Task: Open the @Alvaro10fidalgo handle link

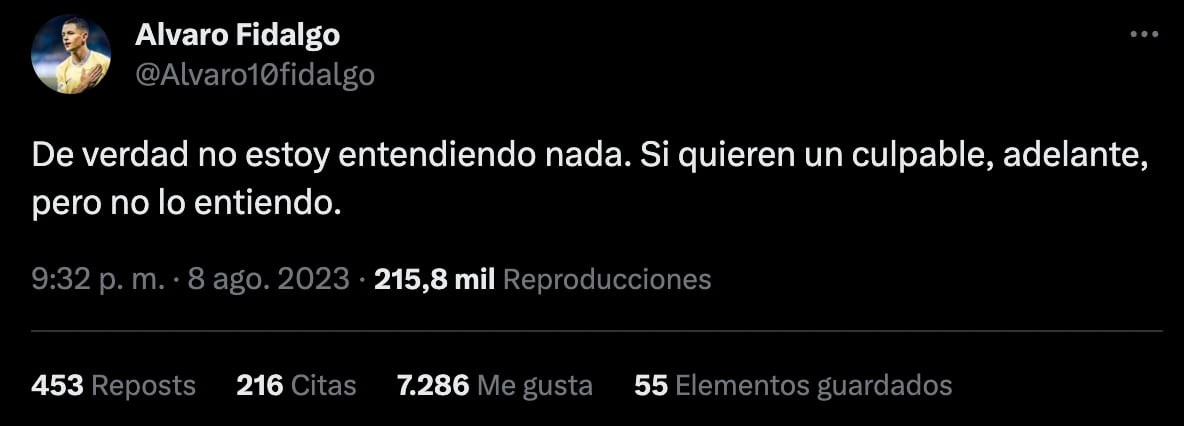Action: [254, 75]
